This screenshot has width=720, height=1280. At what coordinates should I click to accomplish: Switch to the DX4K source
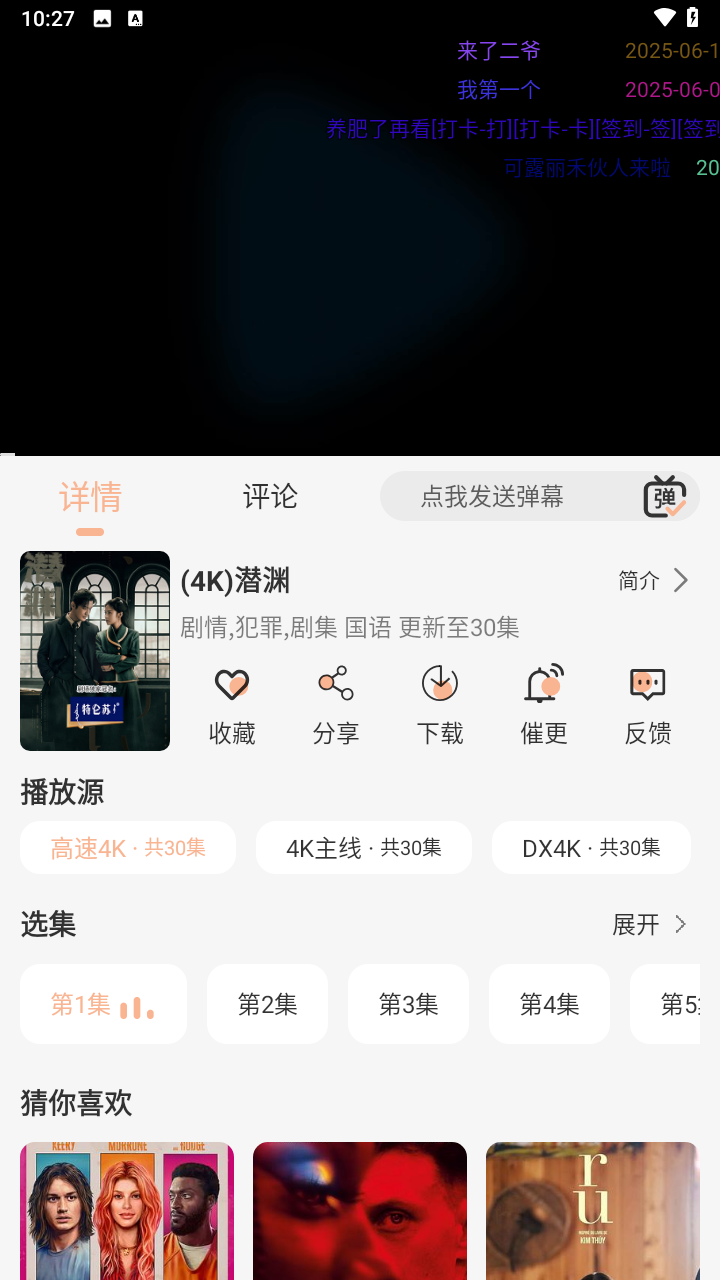click(x=591, y=848)
